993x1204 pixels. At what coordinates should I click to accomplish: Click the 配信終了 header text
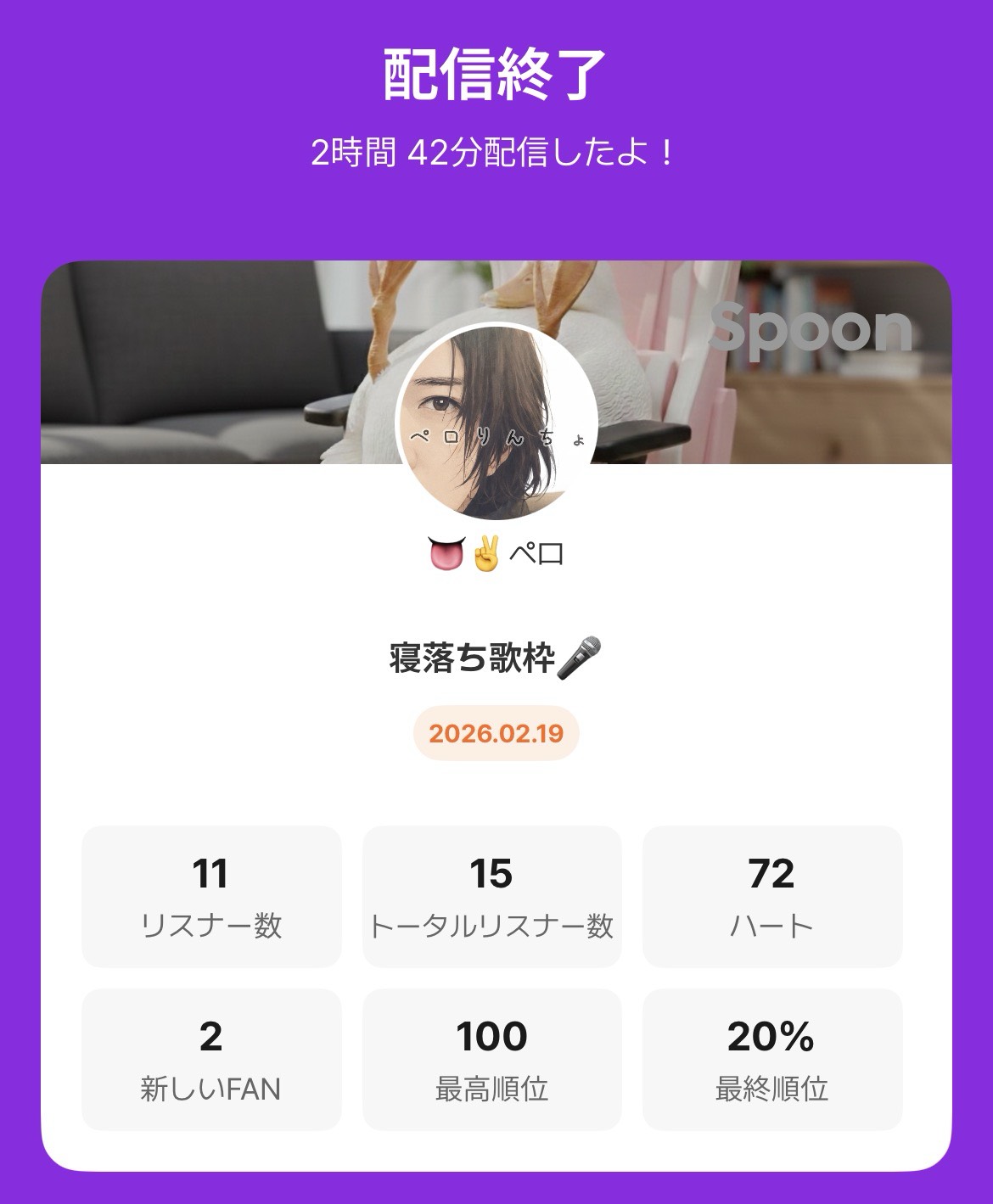(496, 75)
